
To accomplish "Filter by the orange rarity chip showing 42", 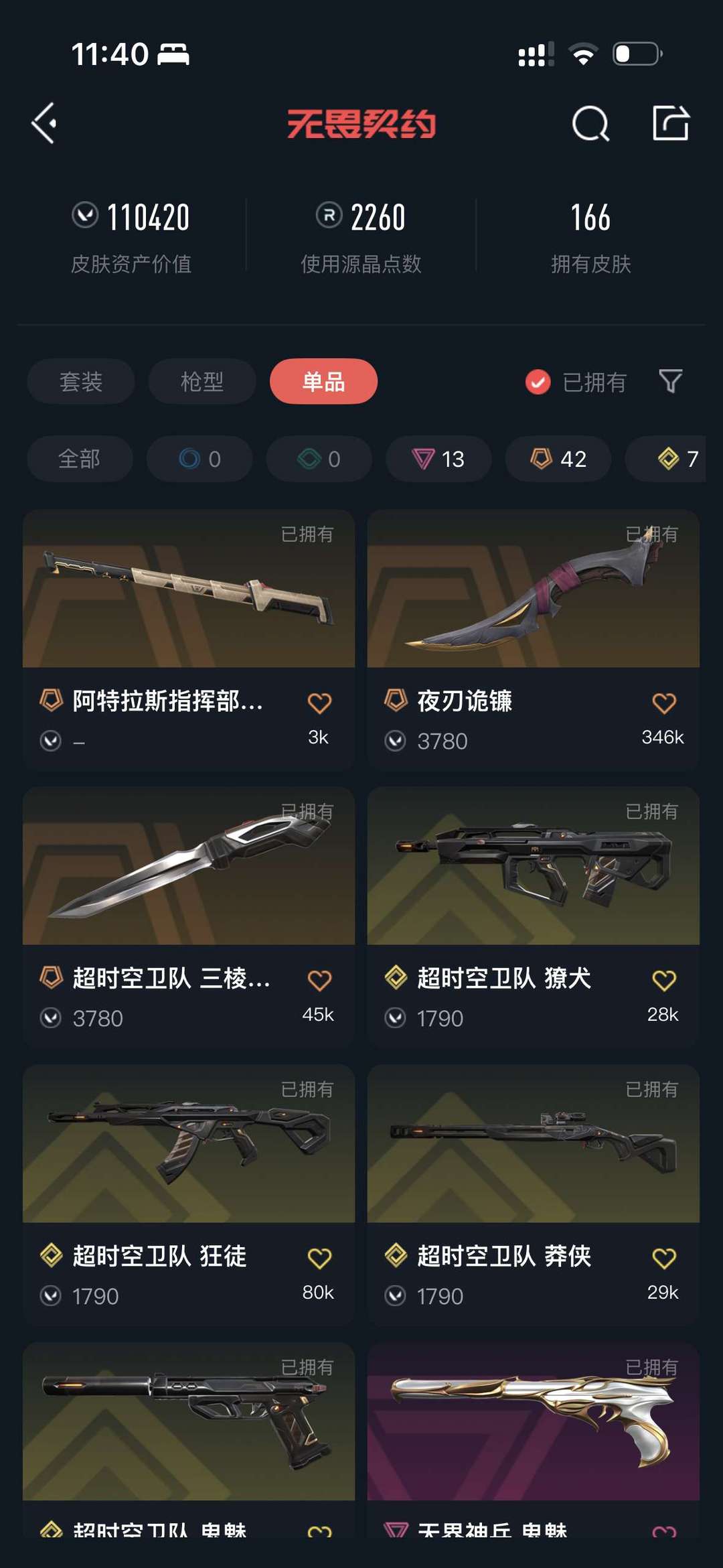I will coord(558,459).
